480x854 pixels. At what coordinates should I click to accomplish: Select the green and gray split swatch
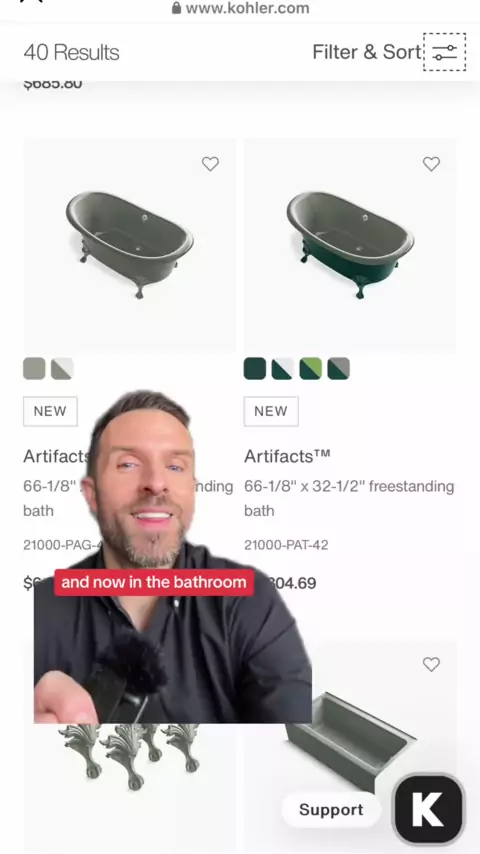tap(338, 369)
